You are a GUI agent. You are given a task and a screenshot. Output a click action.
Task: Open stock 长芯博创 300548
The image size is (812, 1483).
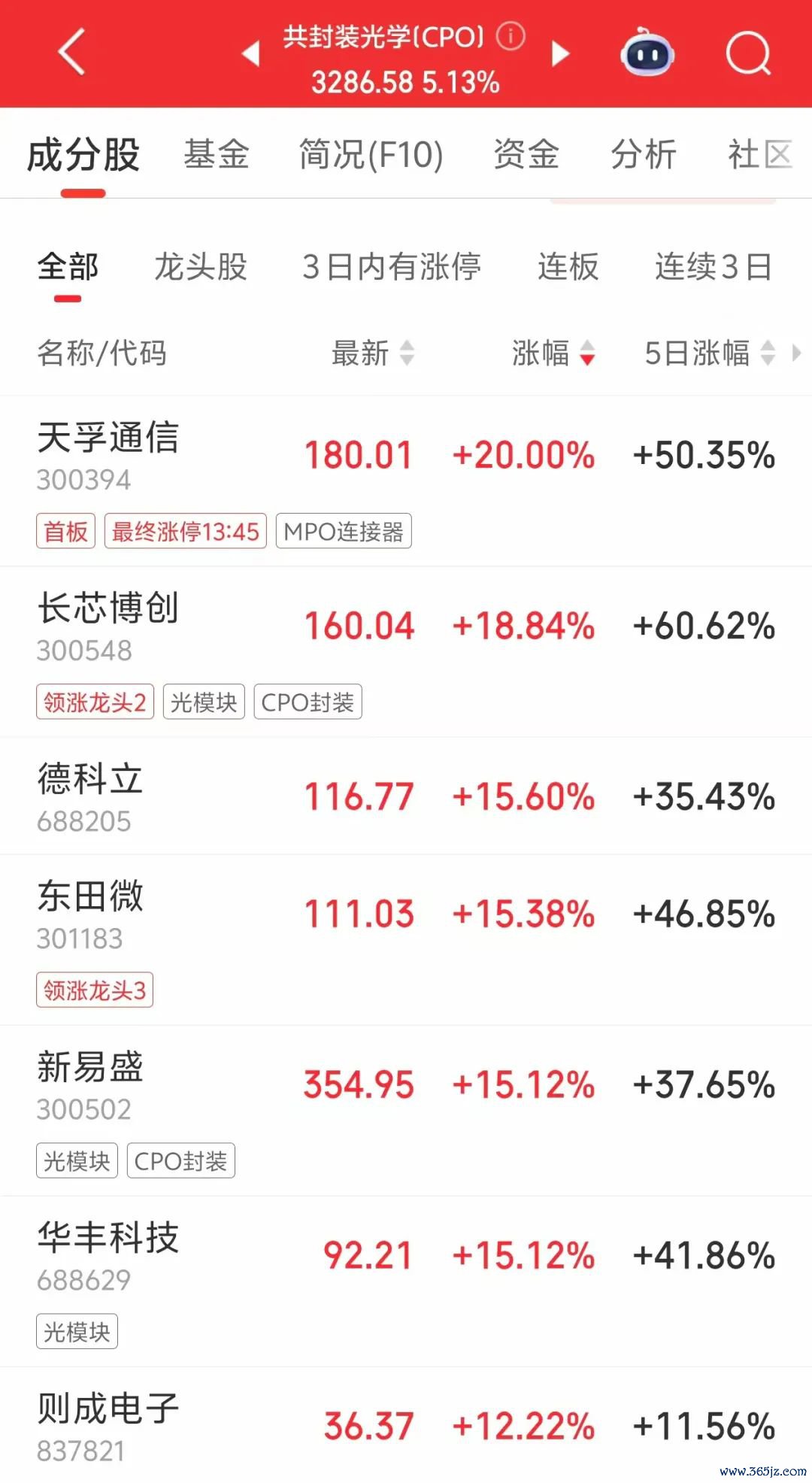406,652
